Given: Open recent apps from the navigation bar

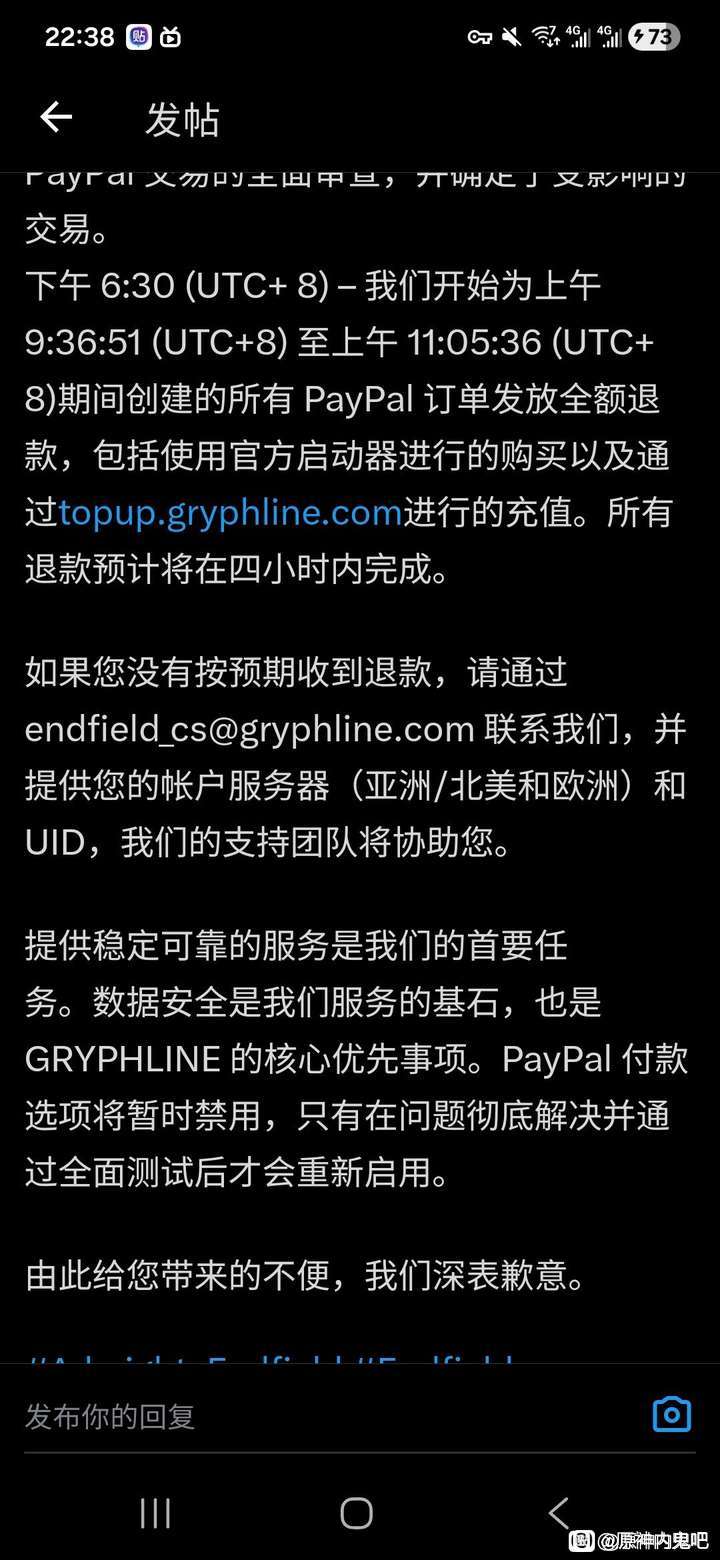Looking at the screenshot, I should [x=155, y=1513].
